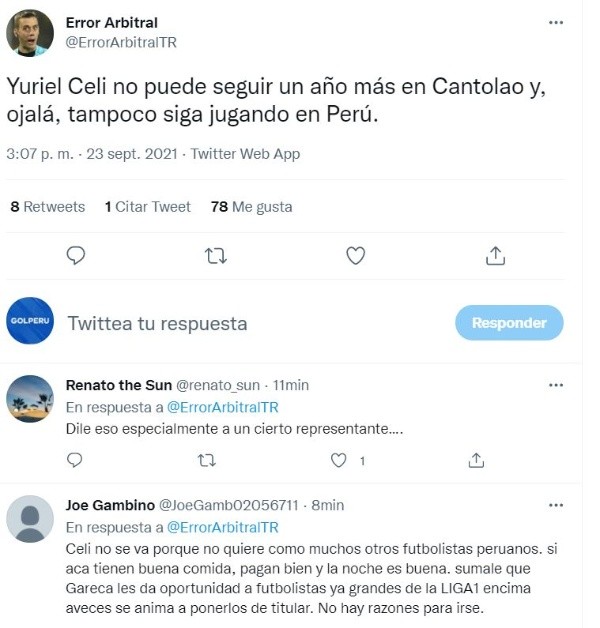
Task: View the 1 Citar Tweet list
Action: click(x=147, y=206)
